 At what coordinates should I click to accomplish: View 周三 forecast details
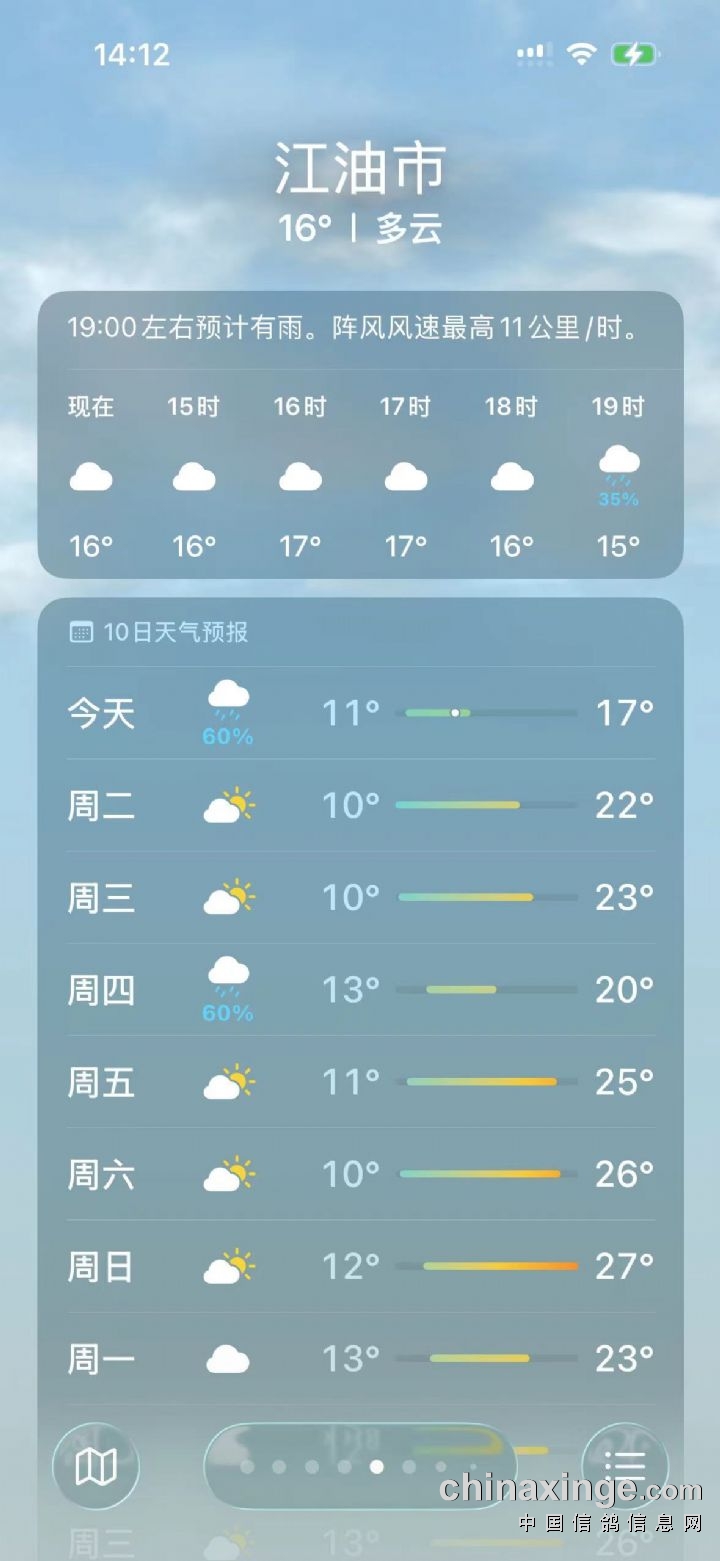click(360, 897)
